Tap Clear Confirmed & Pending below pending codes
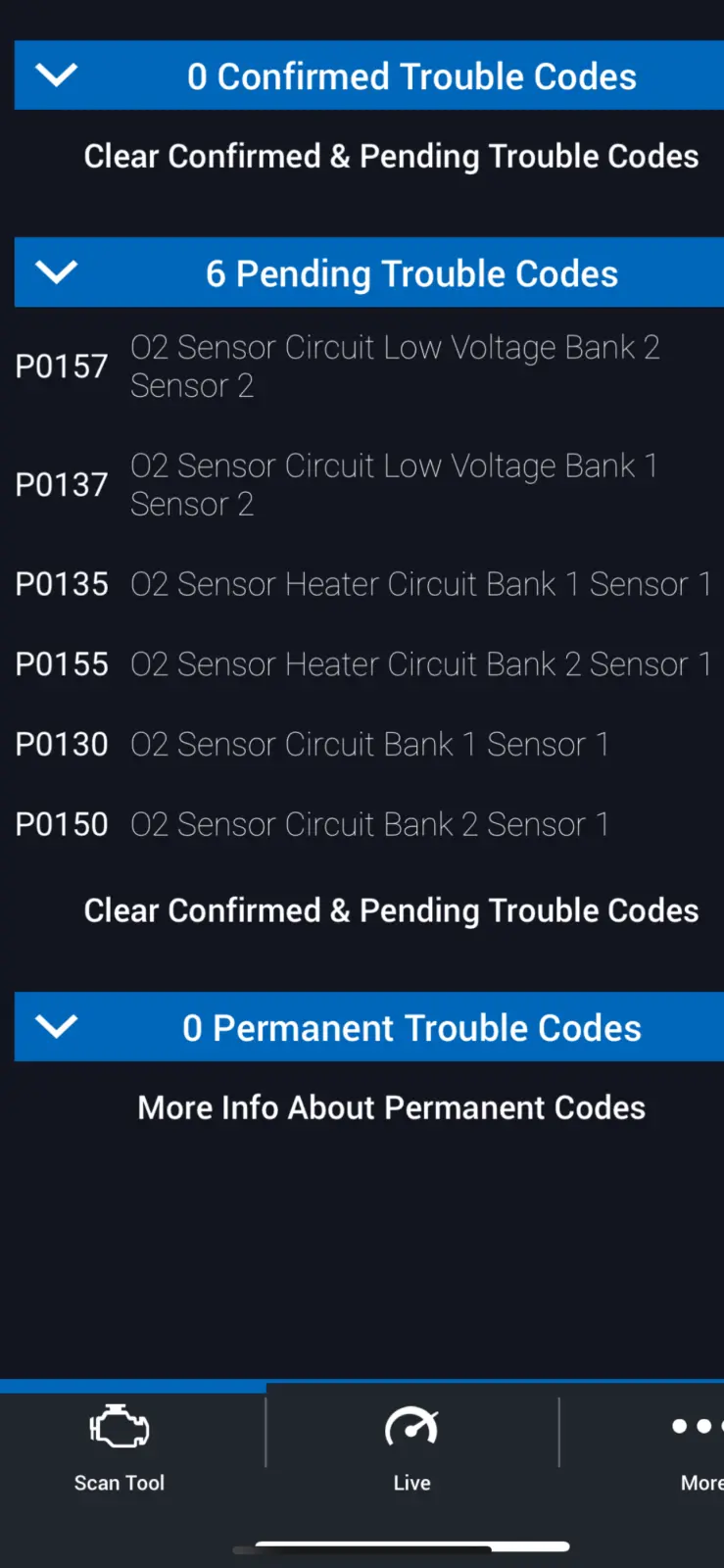724x1568 pixels. [391, 911]
